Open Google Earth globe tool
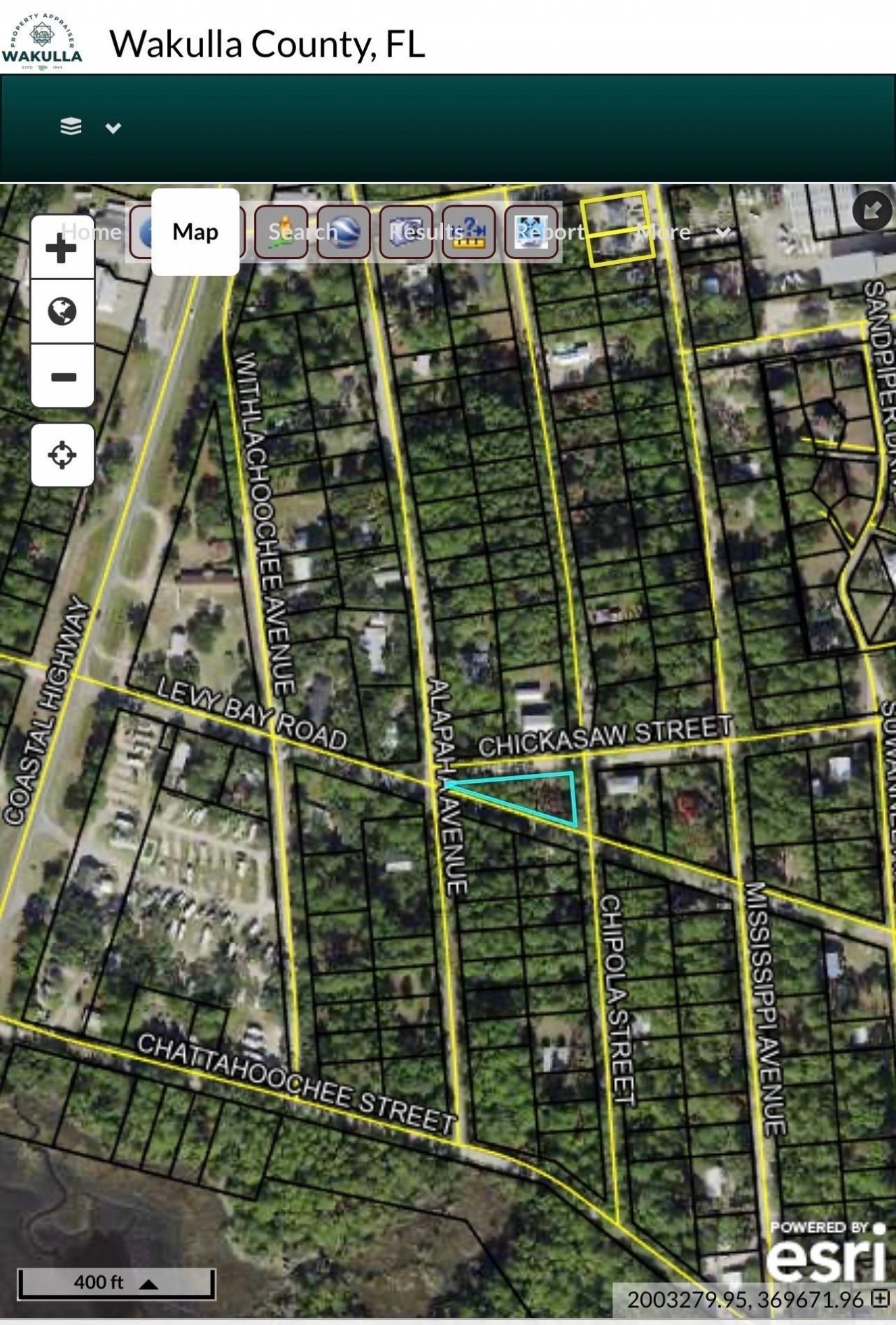Screen dimensions: 896x1325 coord(344,232)
